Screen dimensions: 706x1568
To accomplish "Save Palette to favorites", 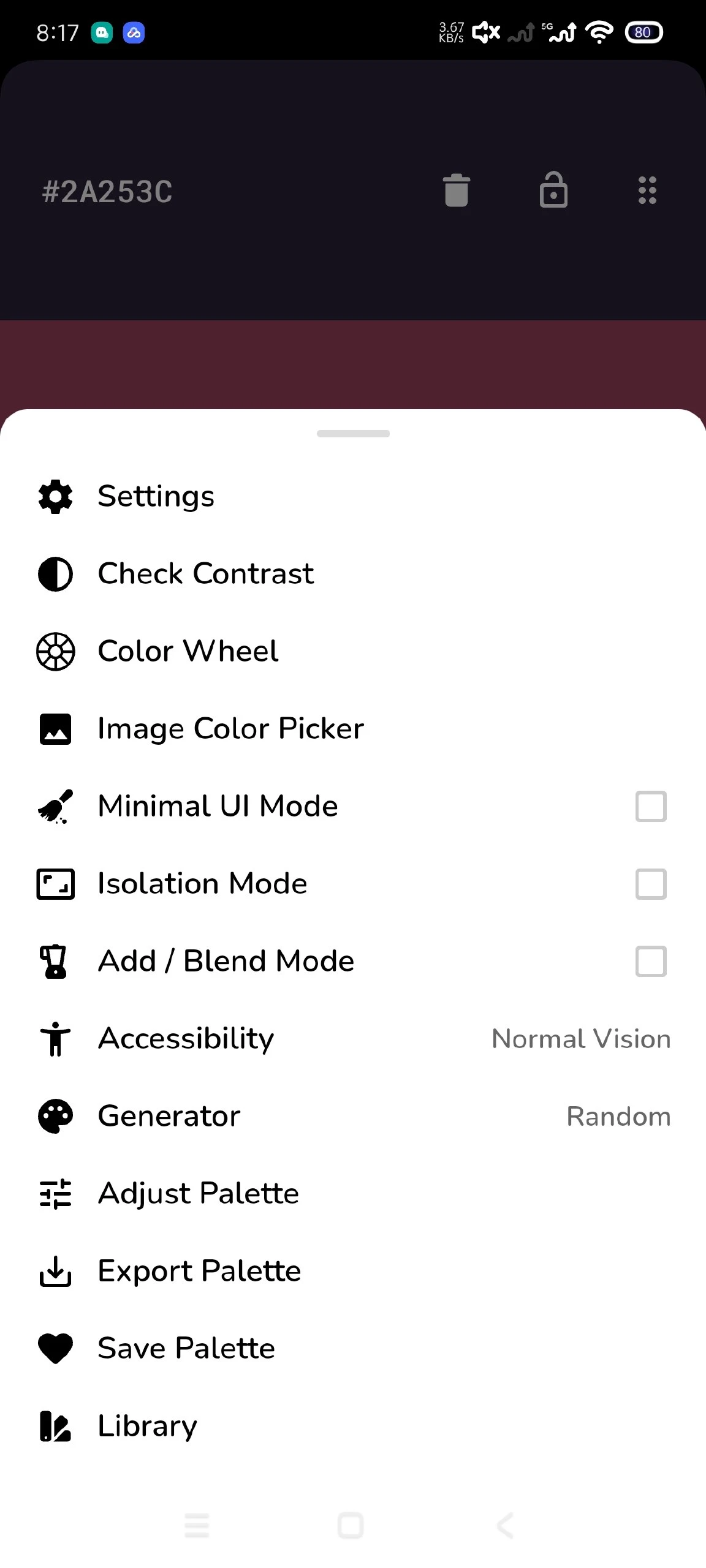I will (x=186, y=1349).
